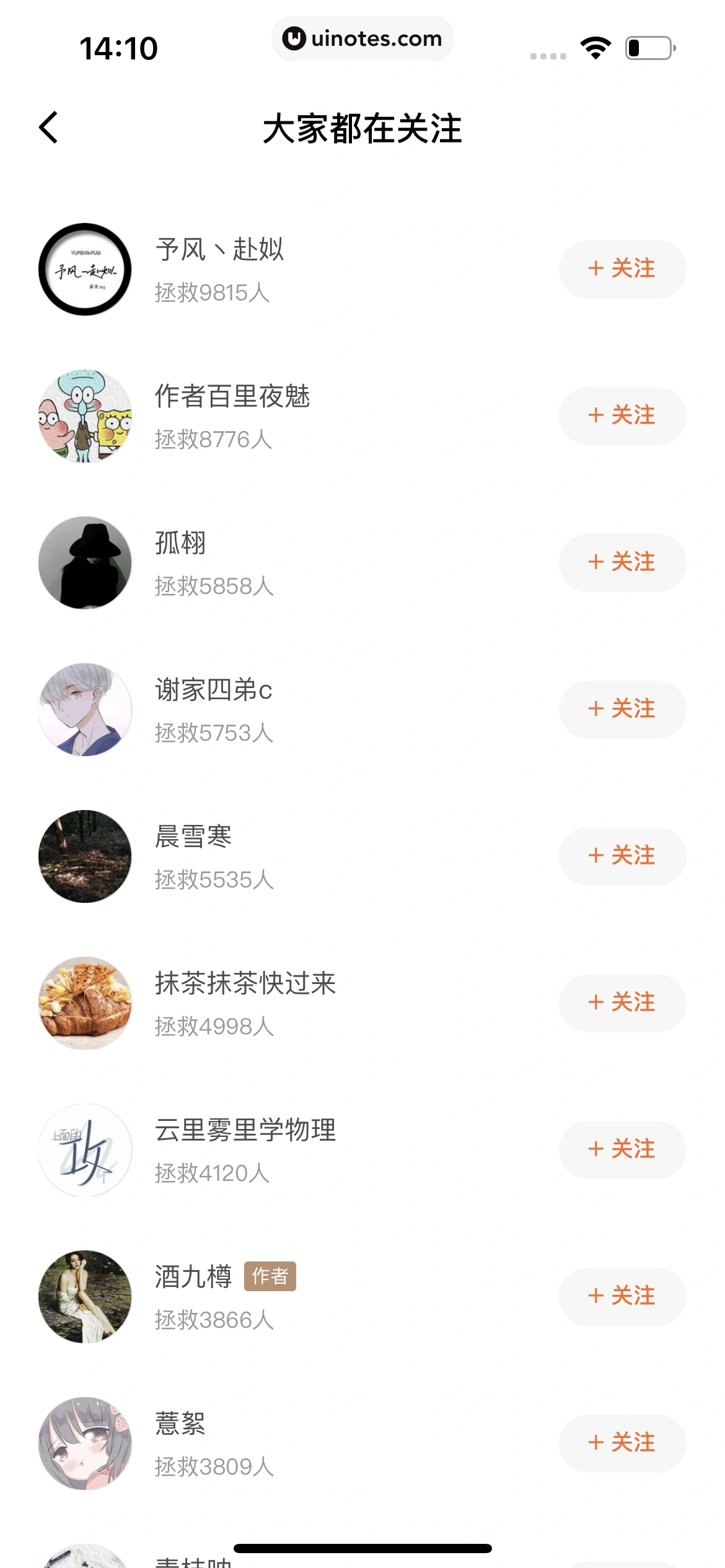Go back from 大家都在关注 page
Viewport: 725px width, 1568px height.
[48, 128]
